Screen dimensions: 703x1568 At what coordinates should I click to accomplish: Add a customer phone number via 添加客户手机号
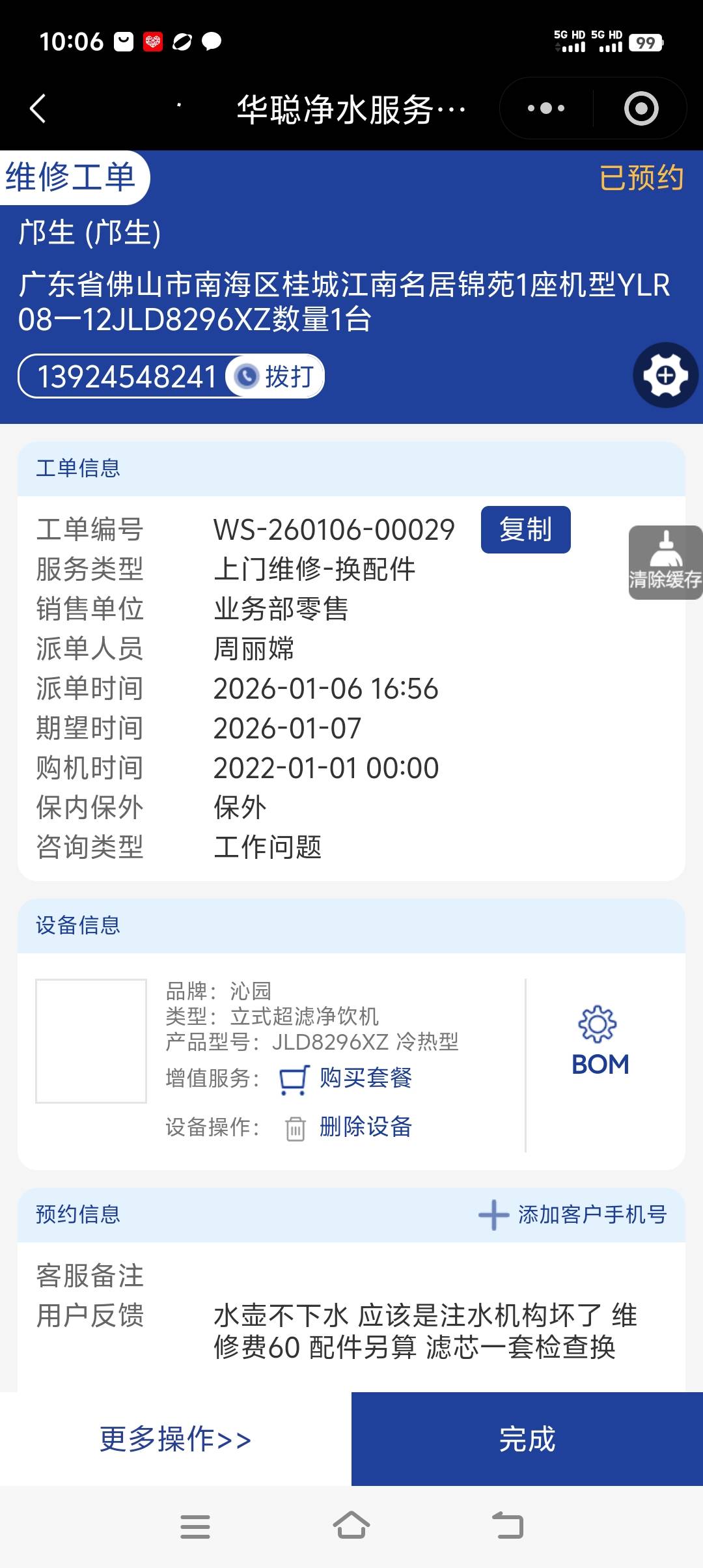click(573, 1214)
